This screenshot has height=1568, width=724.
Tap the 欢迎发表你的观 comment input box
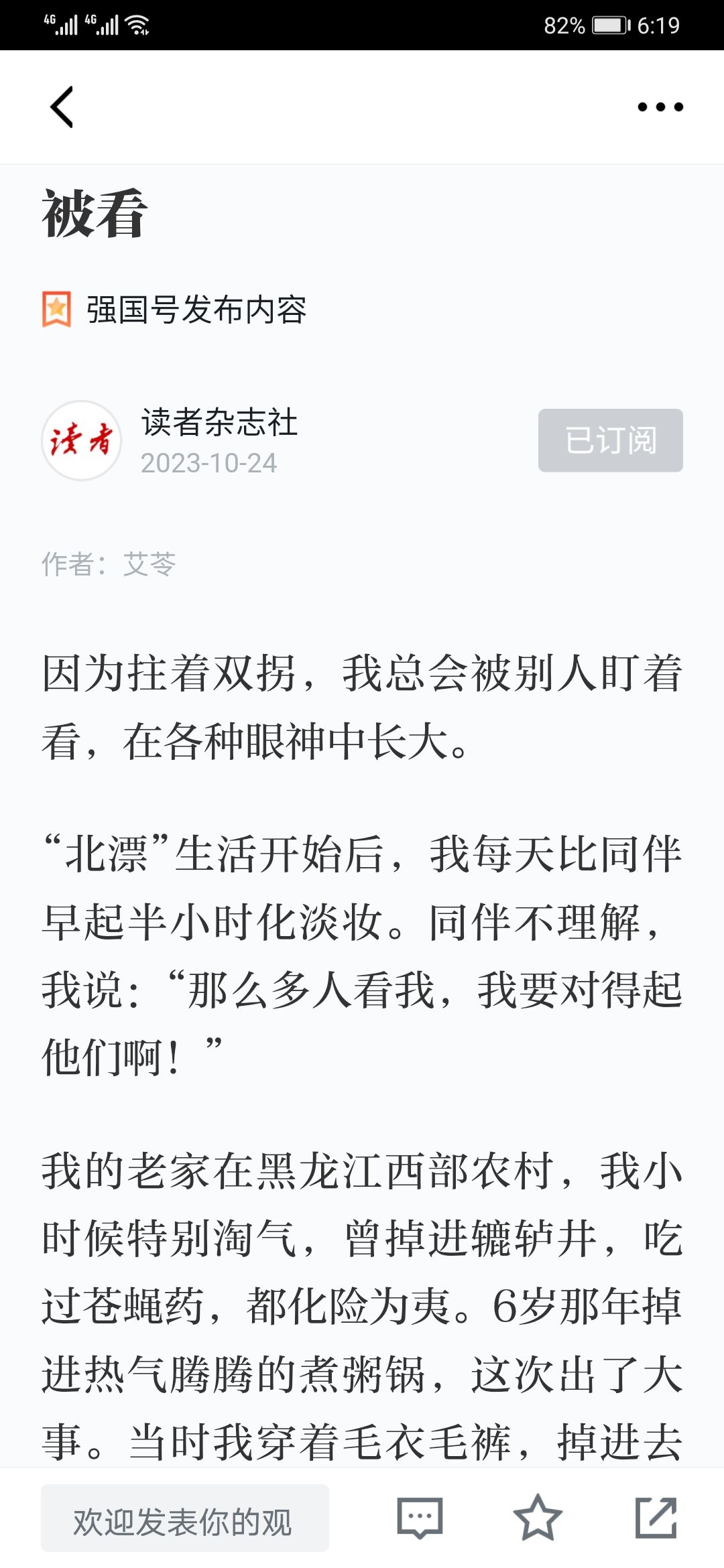[x=185, y=1518]
